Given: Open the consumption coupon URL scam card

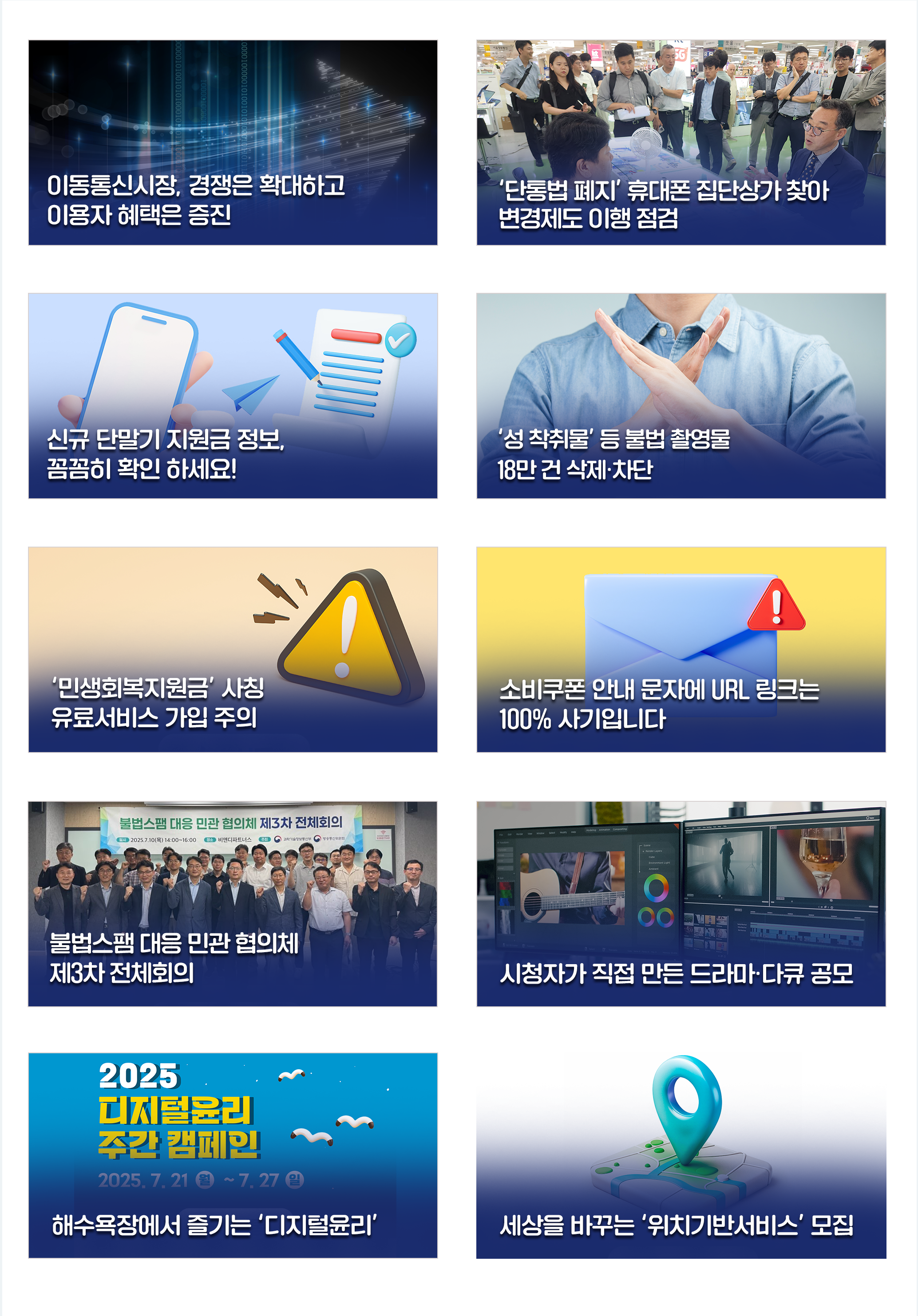Looking at the screenshot, I should (x=681, y=650).
